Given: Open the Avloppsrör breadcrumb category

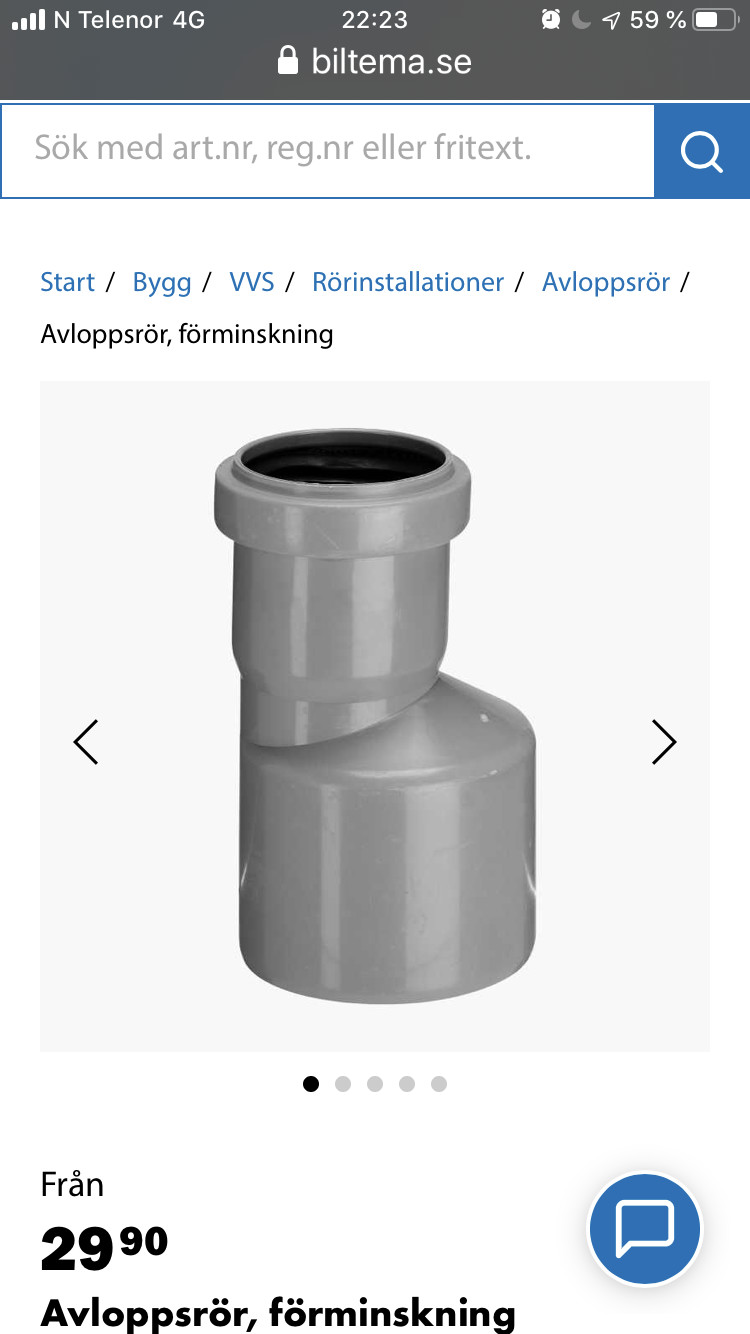Looking at the screenshot, I should click(x=605, y=282).
